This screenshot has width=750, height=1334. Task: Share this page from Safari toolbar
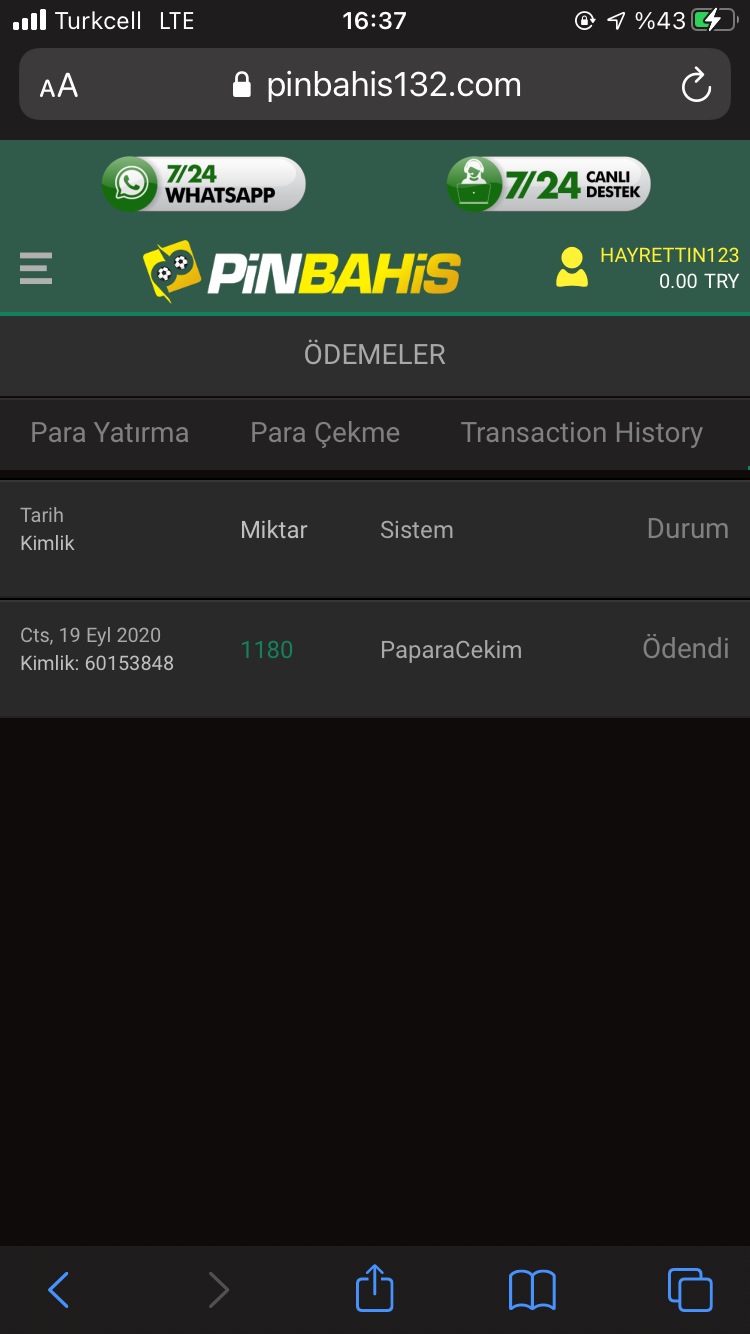point(375,1289)
